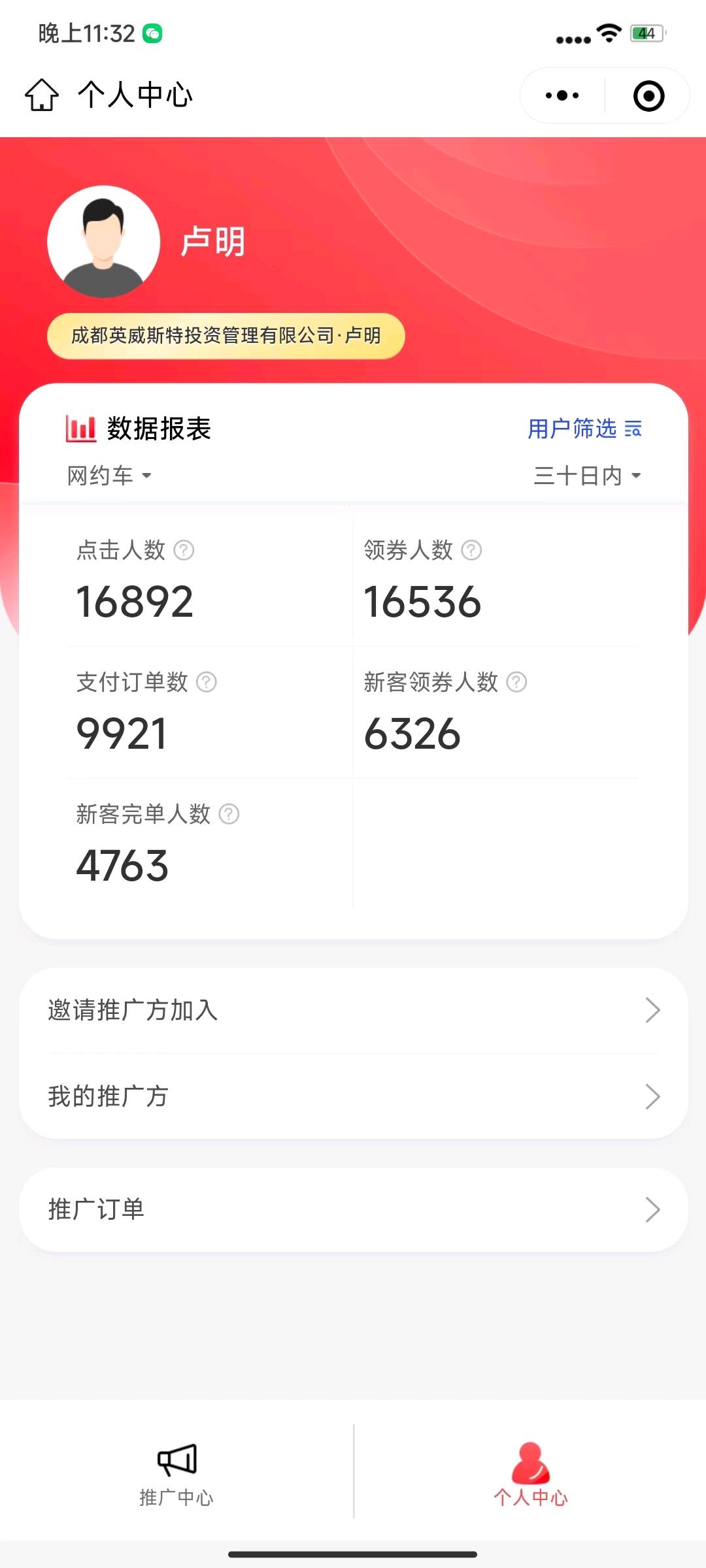Tap the home icon in the header
706x1568 pixels.
click(42, 95)
